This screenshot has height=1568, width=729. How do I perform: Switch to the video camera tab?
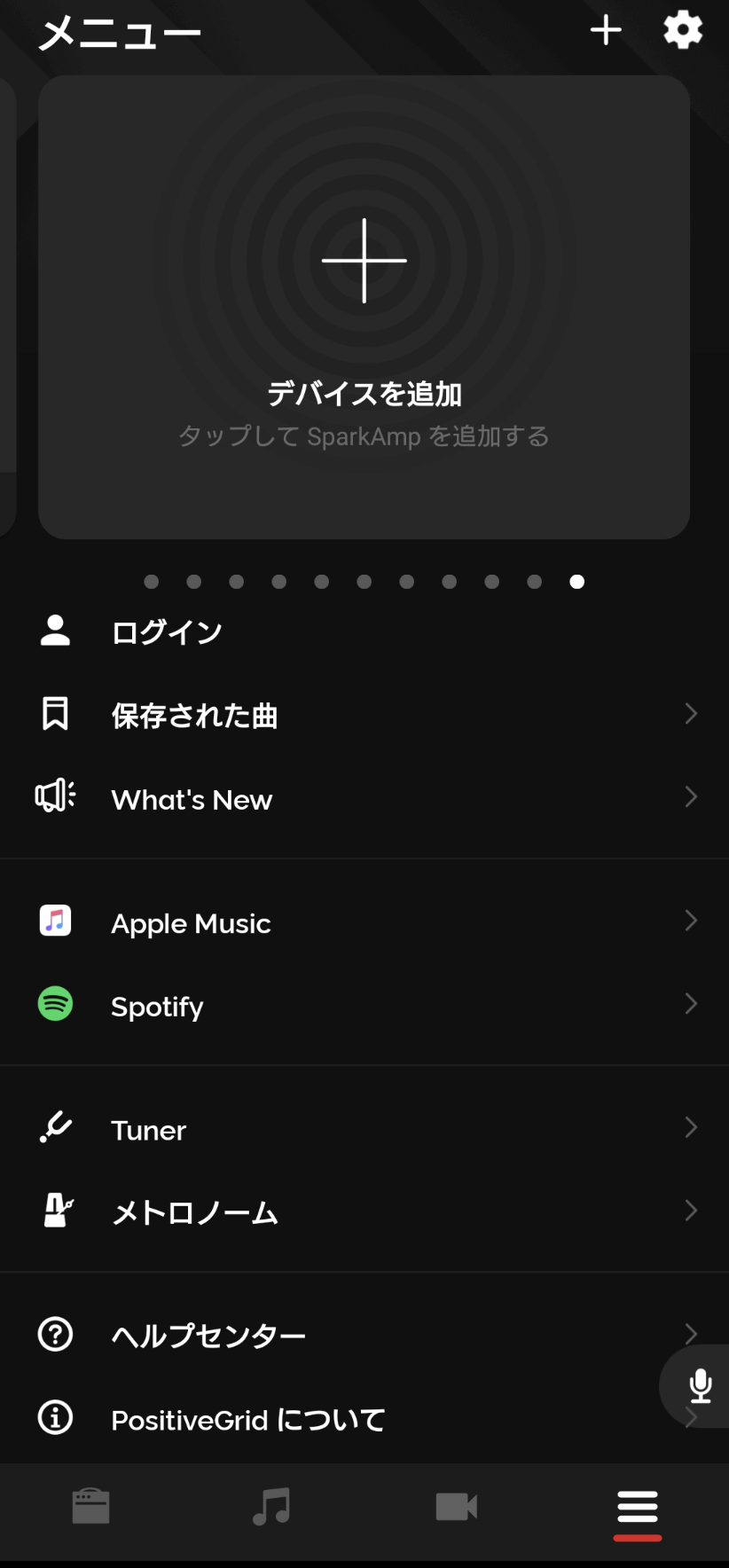coord(457,1506)
